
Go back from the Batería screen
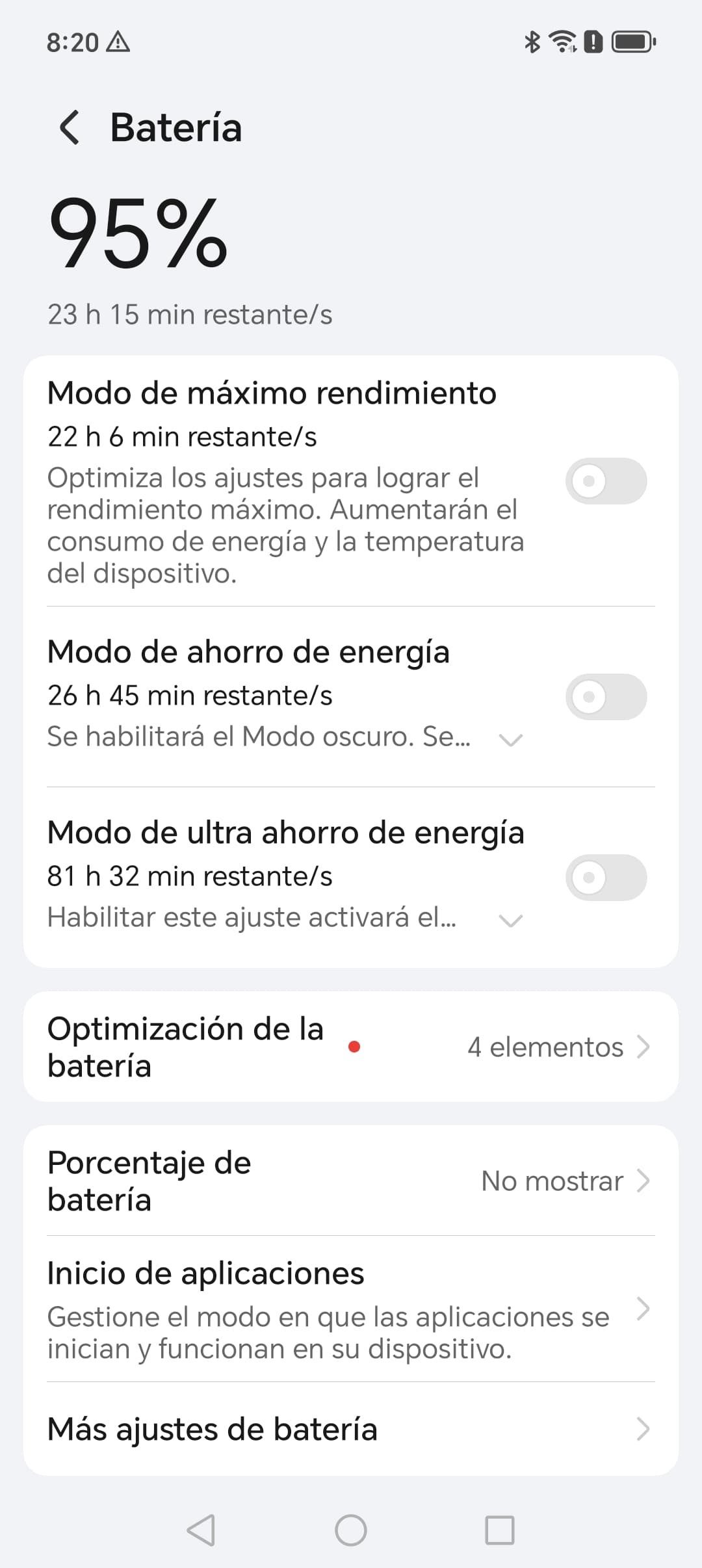click(x=70, y=127)
